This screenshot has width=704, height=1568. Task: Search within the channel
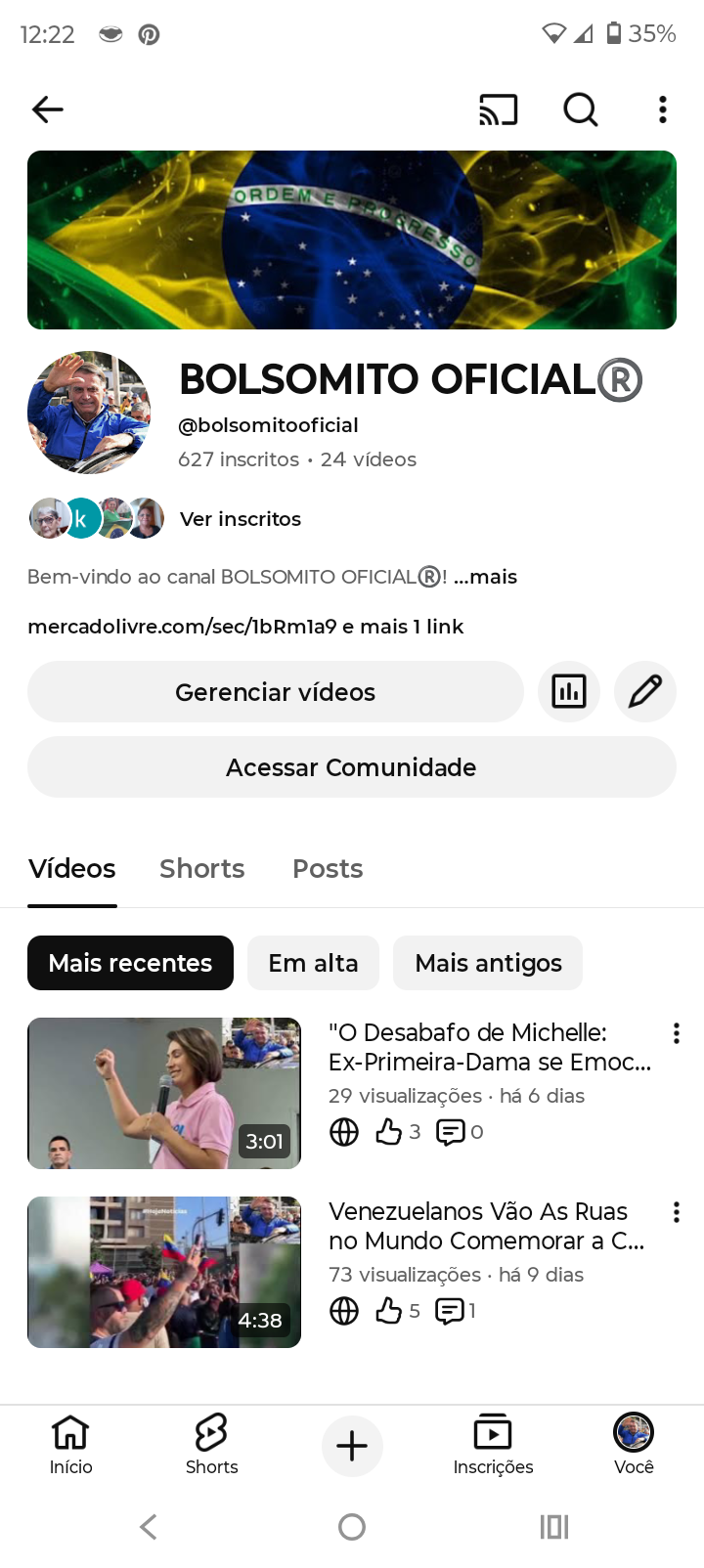pyautogui.click(x=580, y=109)
